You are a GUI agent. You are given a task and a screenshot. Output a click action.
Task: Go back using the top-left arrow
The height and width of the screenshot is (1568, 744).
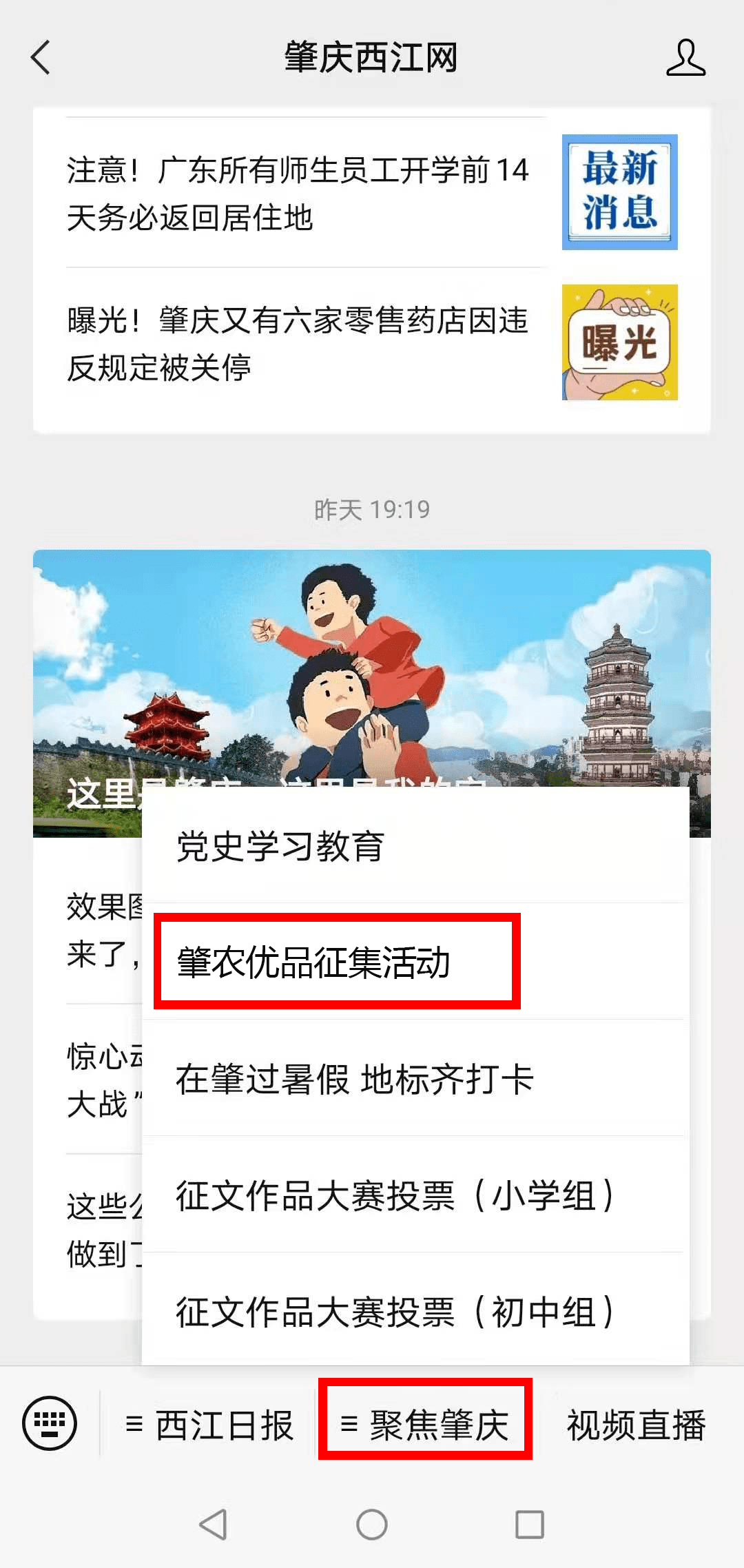[41, 57]
